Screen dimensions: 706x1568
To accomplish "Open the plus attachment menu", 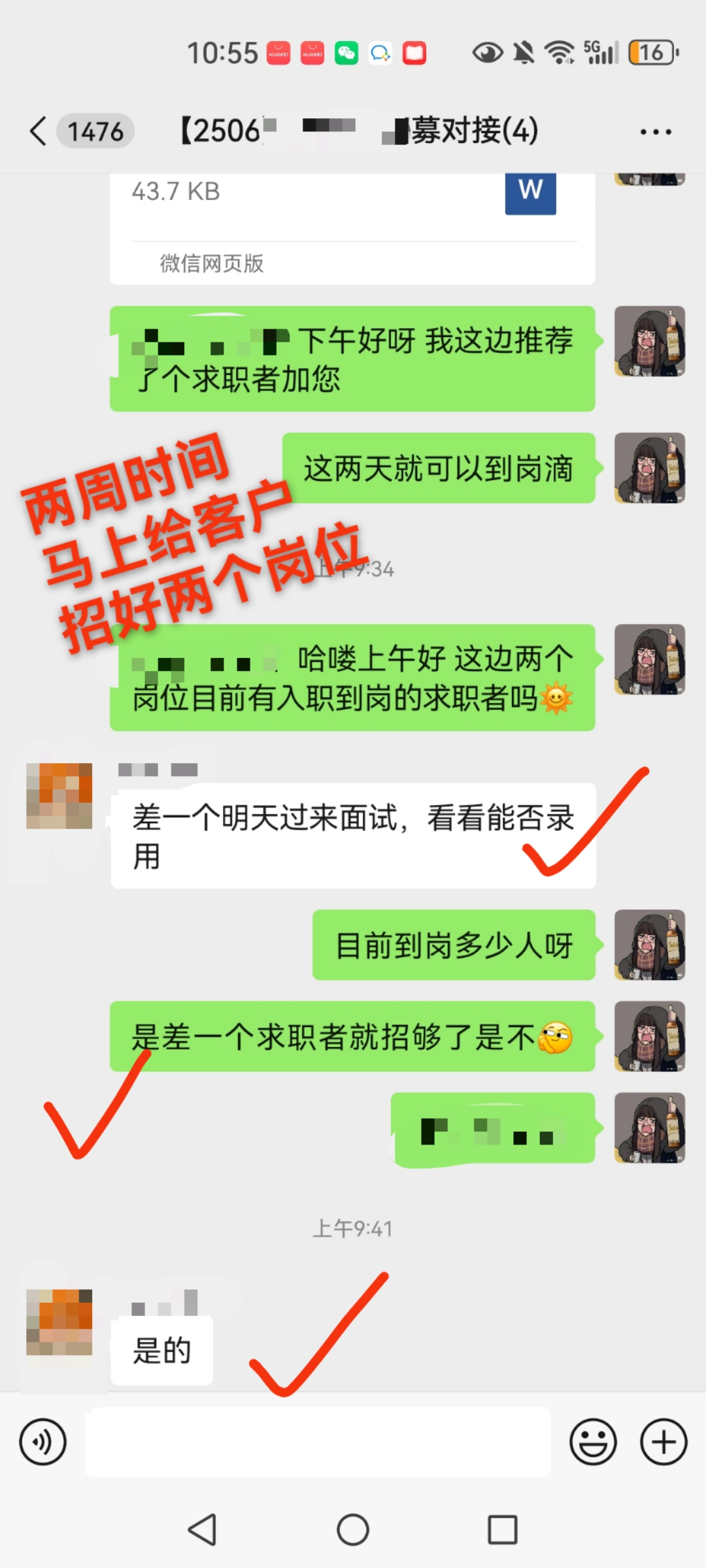I will [x=664, y=1442].
